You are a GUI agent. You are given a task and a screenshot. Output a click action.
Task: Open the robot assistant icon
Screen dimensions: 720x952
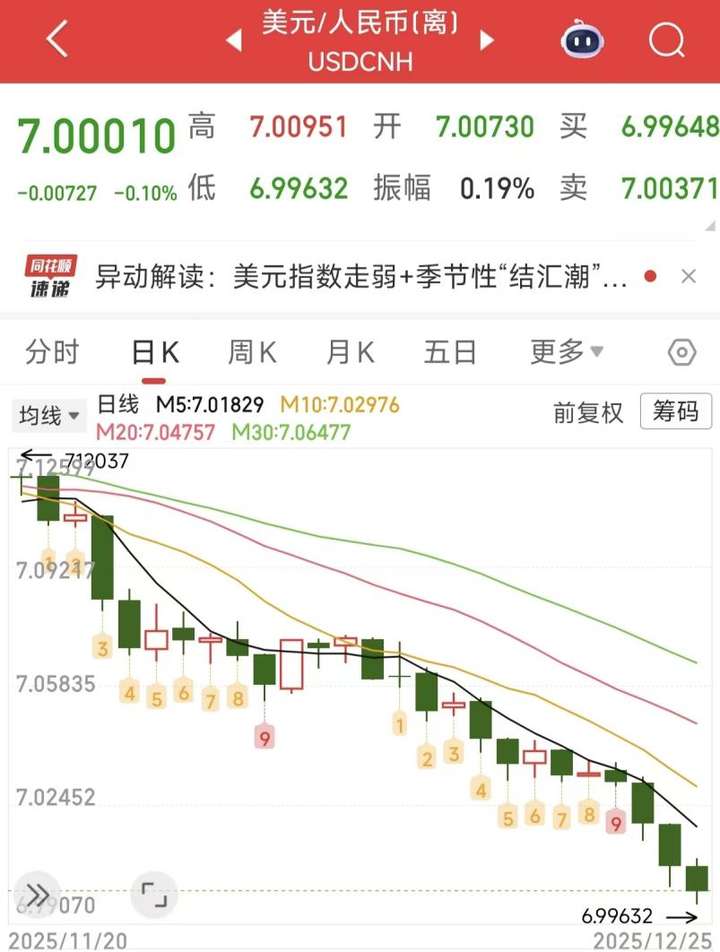pyautogui.click(x=582, y=40)
